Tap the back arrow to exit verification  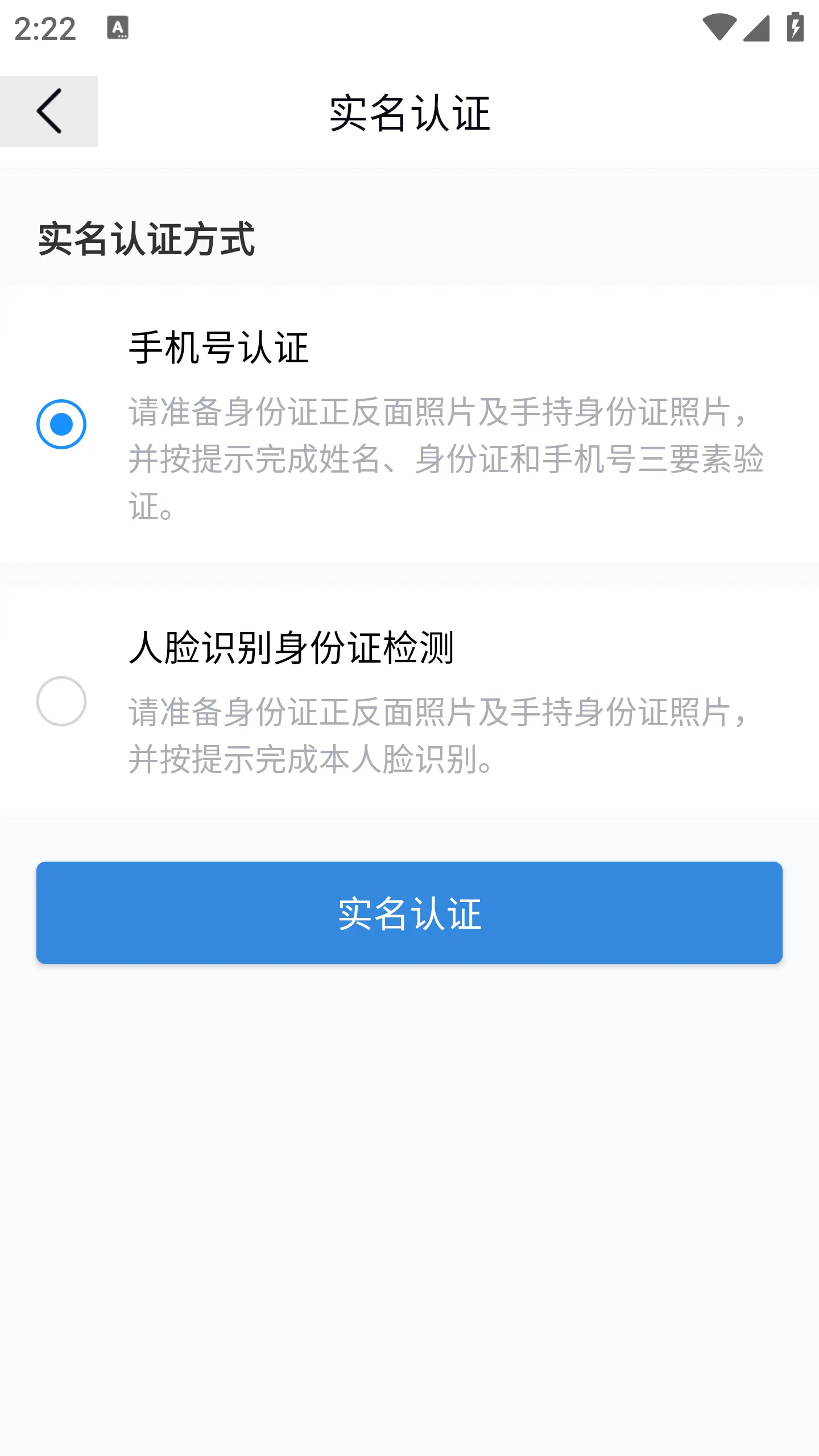point(50,111)
